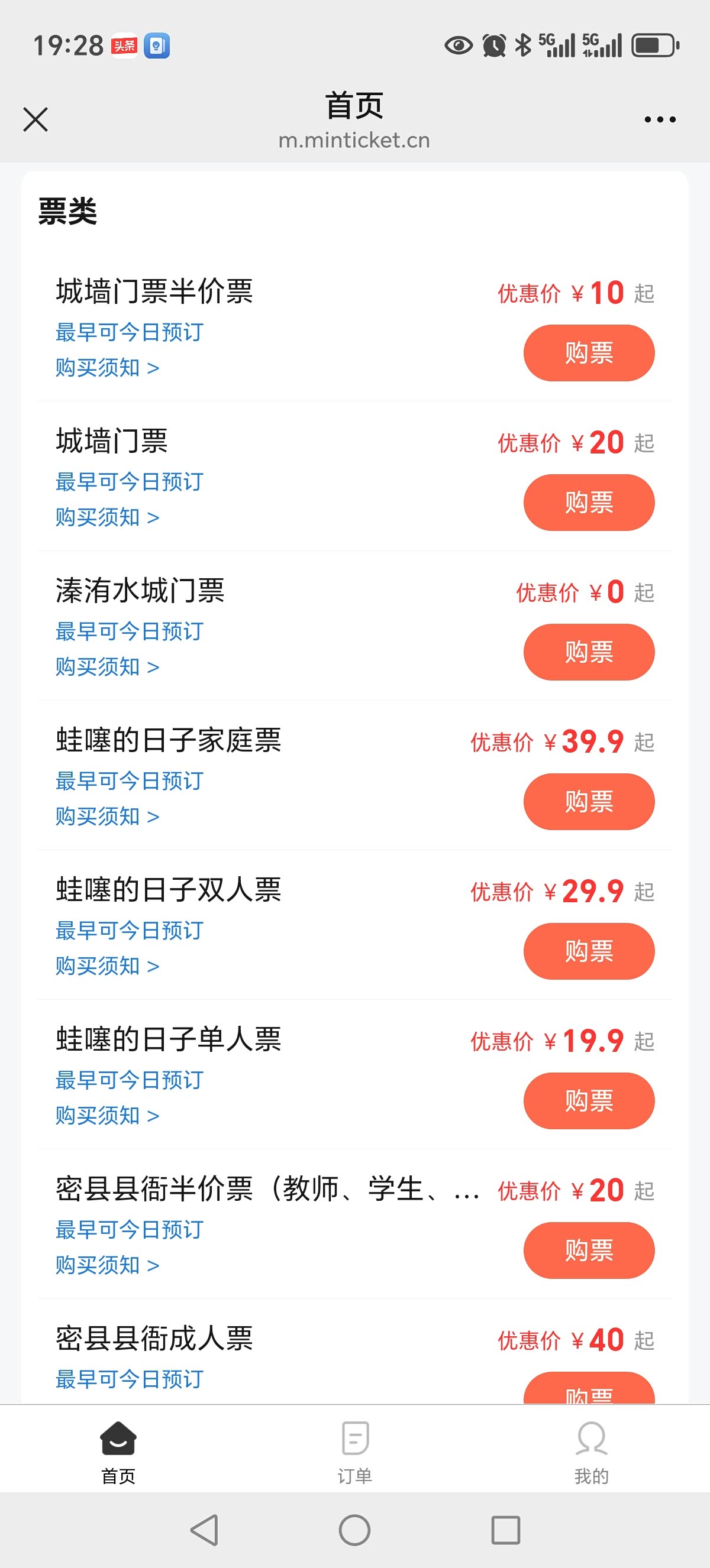Open 购买须知 under 城墙门票
The height and width of the screenshot is (1568, 710).
click(x=107, y=517)
